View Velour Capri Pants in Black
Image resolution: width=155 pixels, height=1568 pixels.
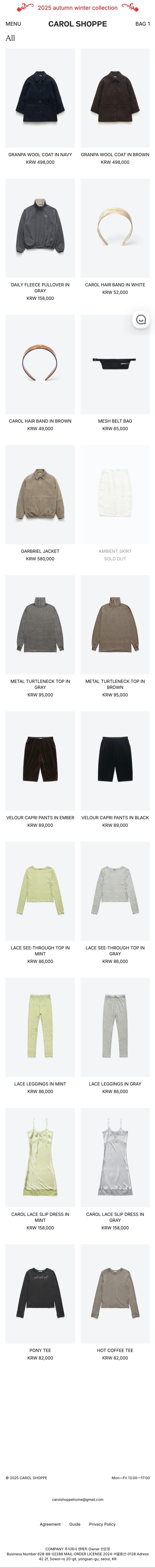(115, 761)
